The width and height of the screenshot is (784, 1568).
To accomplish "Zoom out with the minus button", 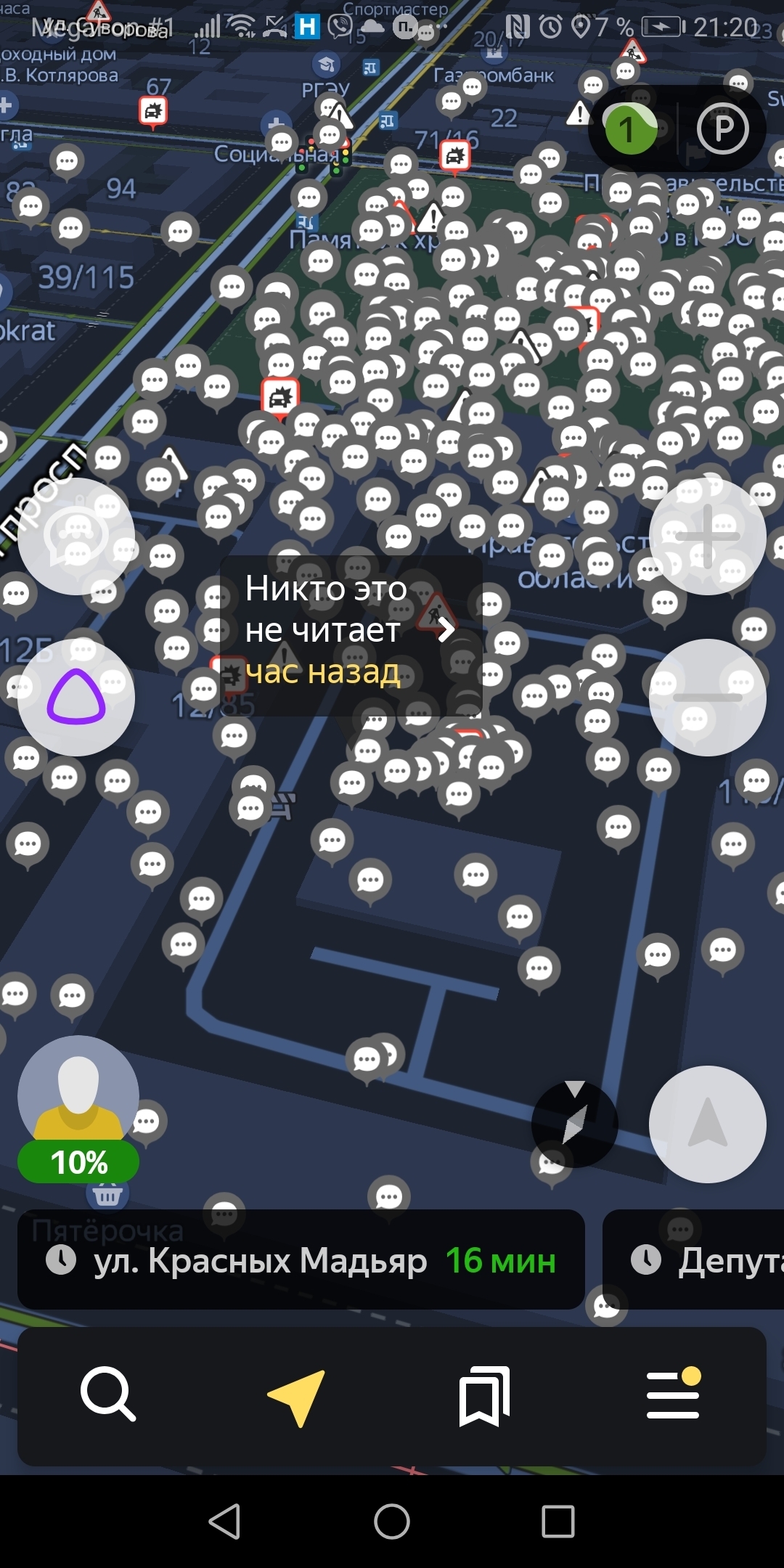I will [707, 698].
